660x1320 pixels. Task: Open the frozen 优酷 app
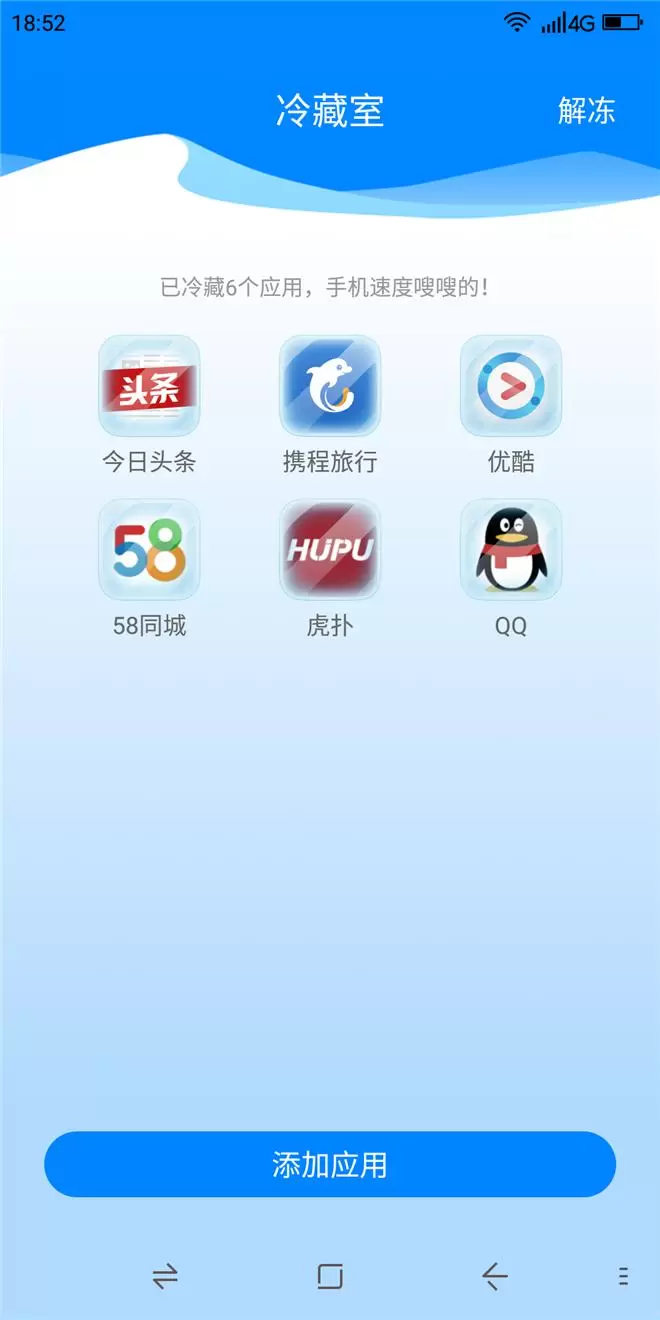[511, 386]
